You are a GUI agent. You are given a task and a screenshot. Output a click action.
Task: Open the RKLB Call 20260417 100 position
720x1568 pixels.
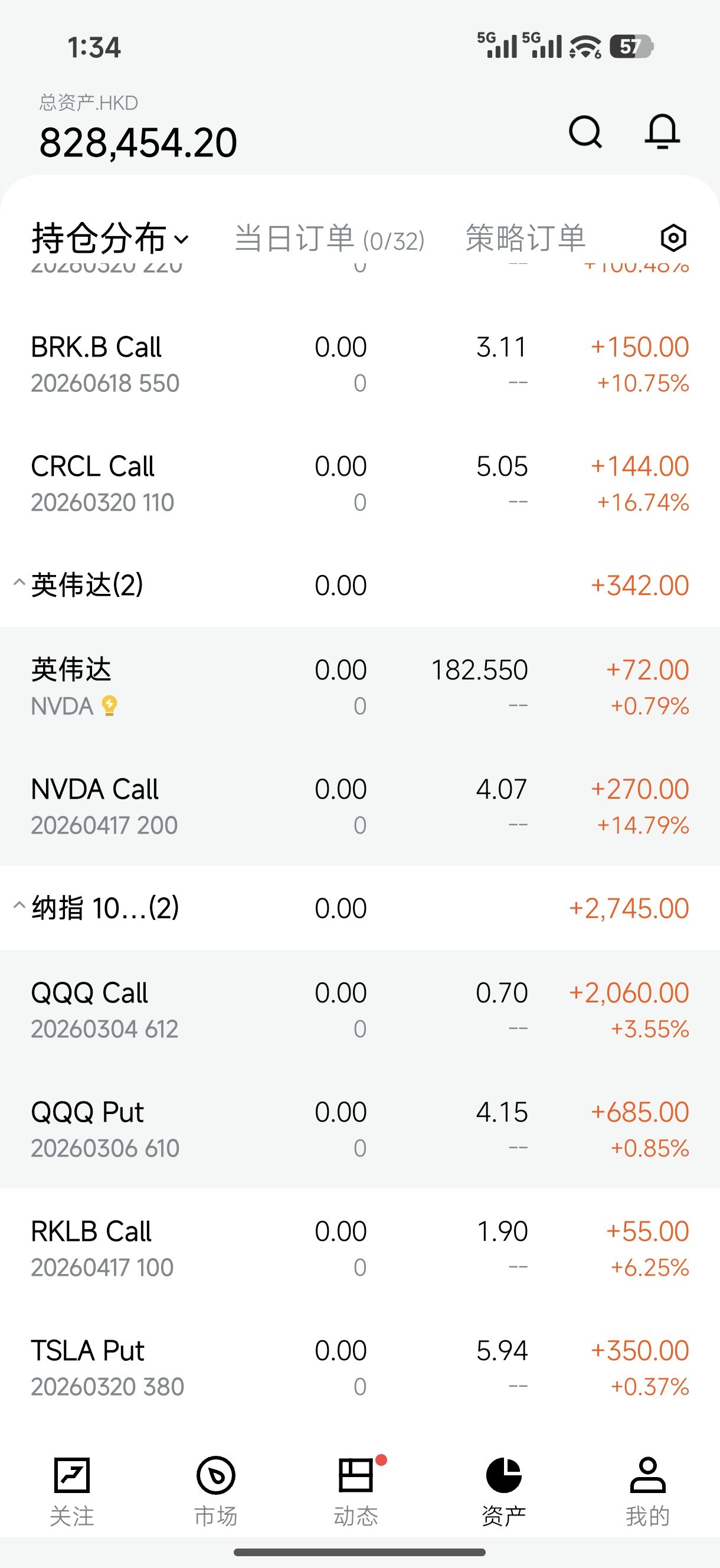[359, 1248]
